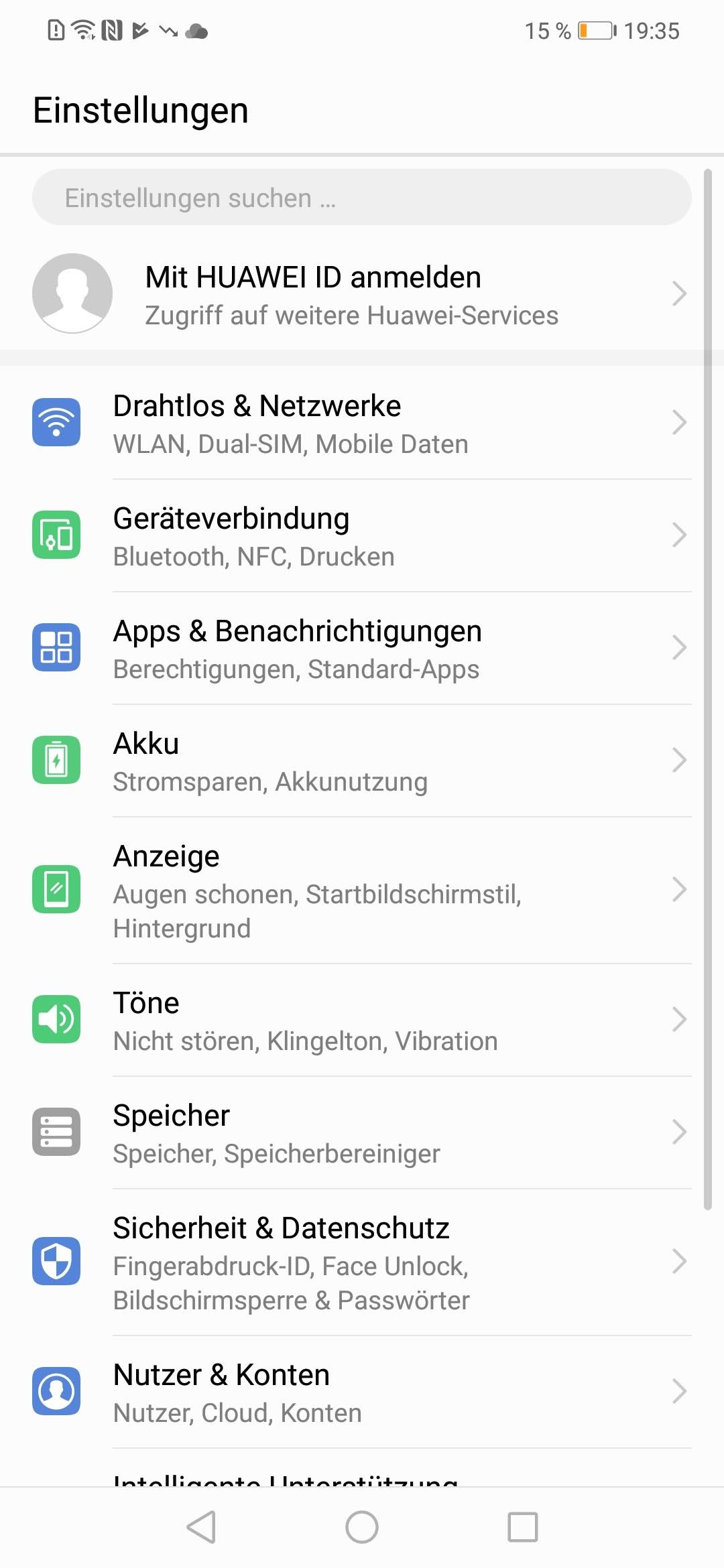Viewport: 724px width, 1568px height.
Task: Show recent apps via the square button
Action: click(x=523, y=1527)
